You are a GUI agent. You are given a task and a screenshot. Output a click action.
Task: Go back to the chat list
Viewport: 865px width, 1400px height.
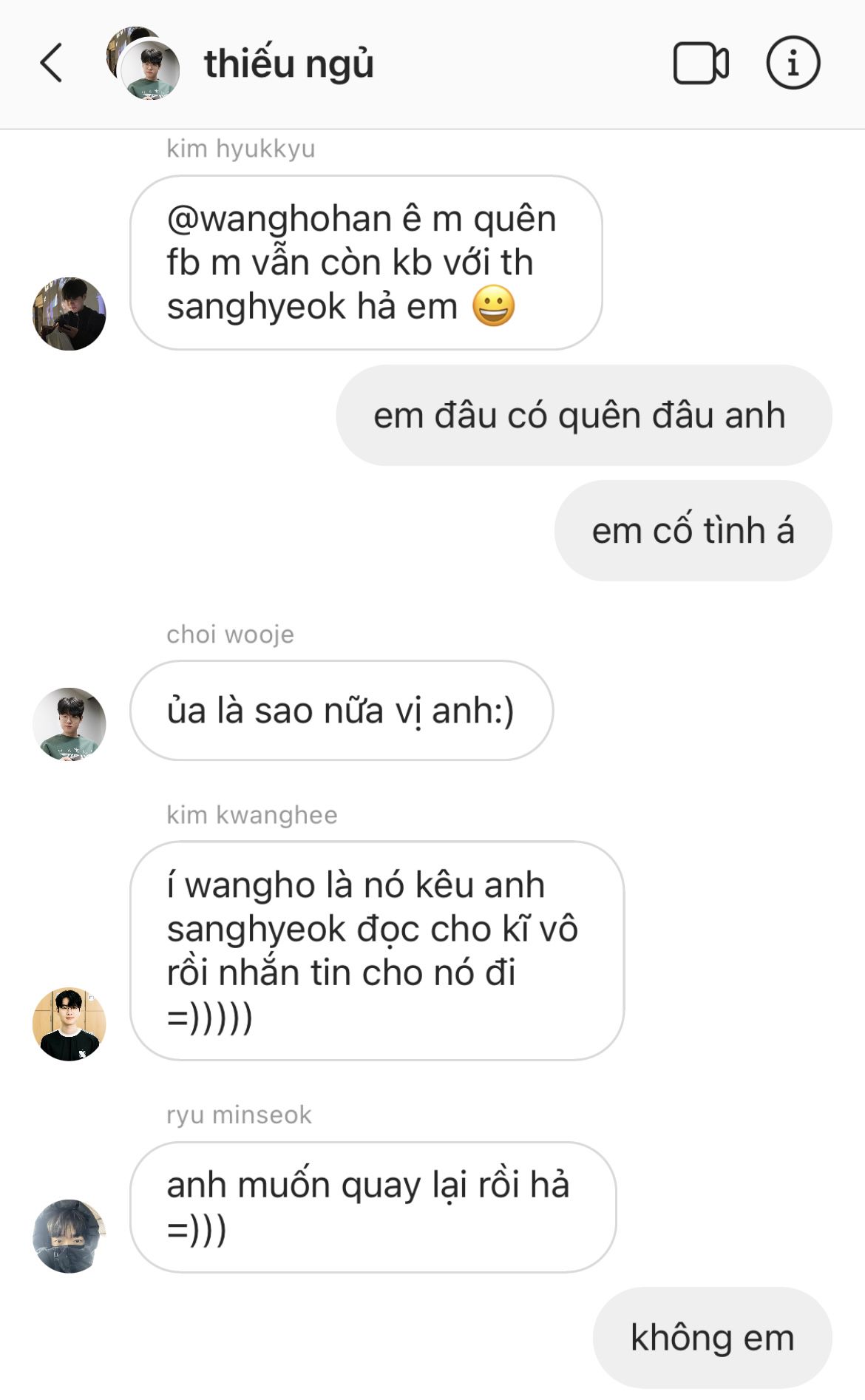tap(51, 63)
